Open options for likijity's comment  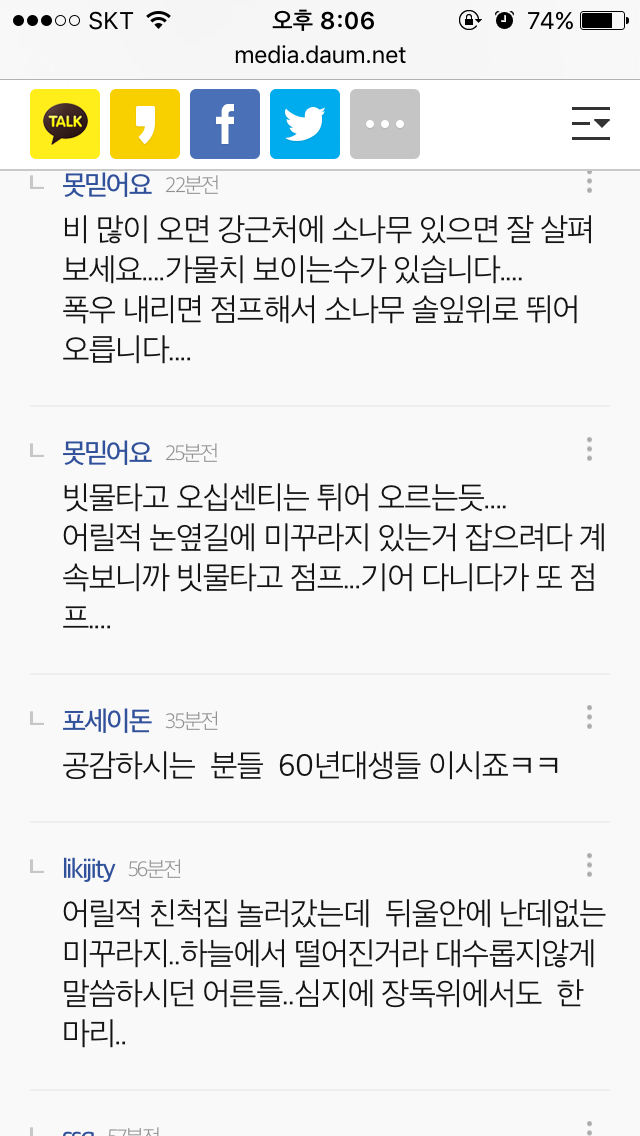pyautogui.click(x=589, y=865)
